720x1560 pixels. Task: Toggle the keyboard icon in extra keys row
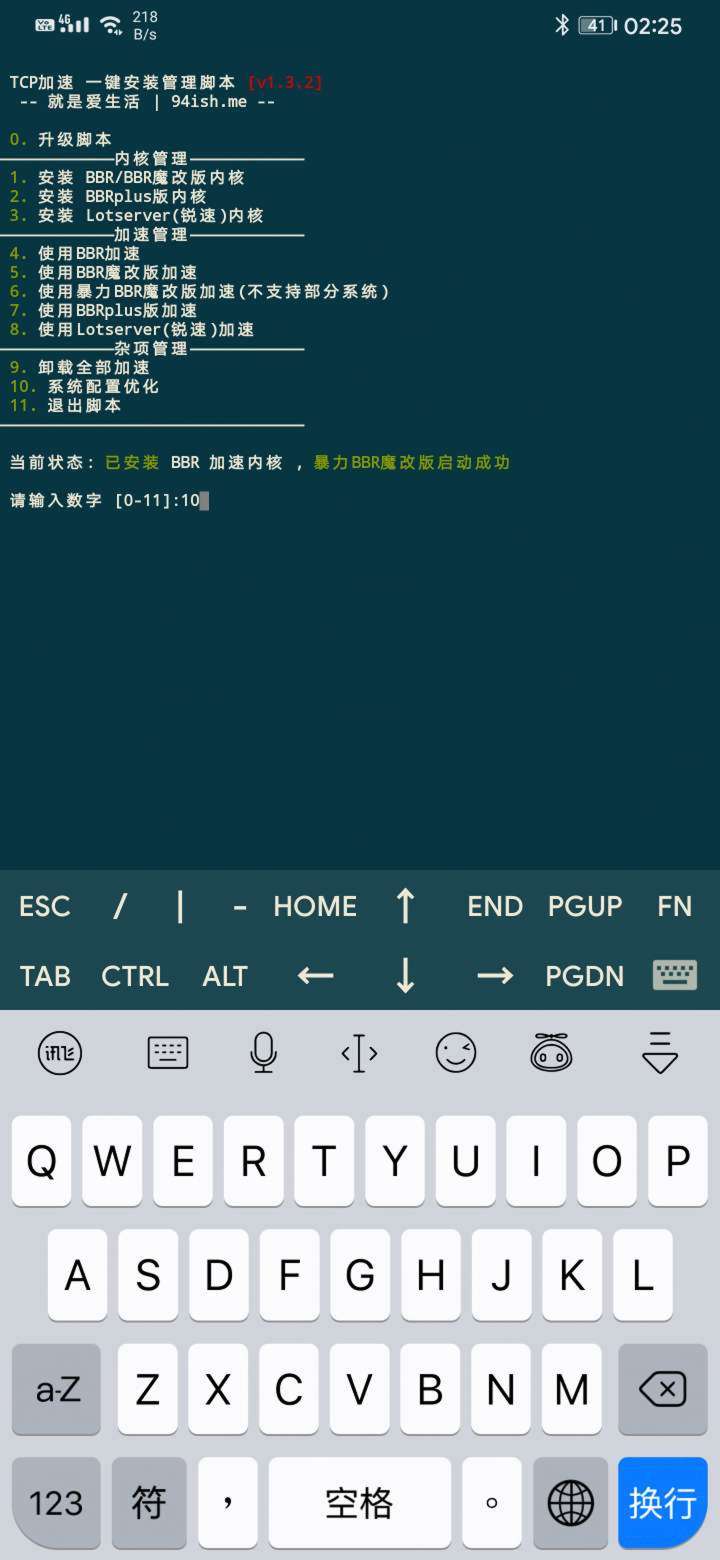click(x=674, y=976)
